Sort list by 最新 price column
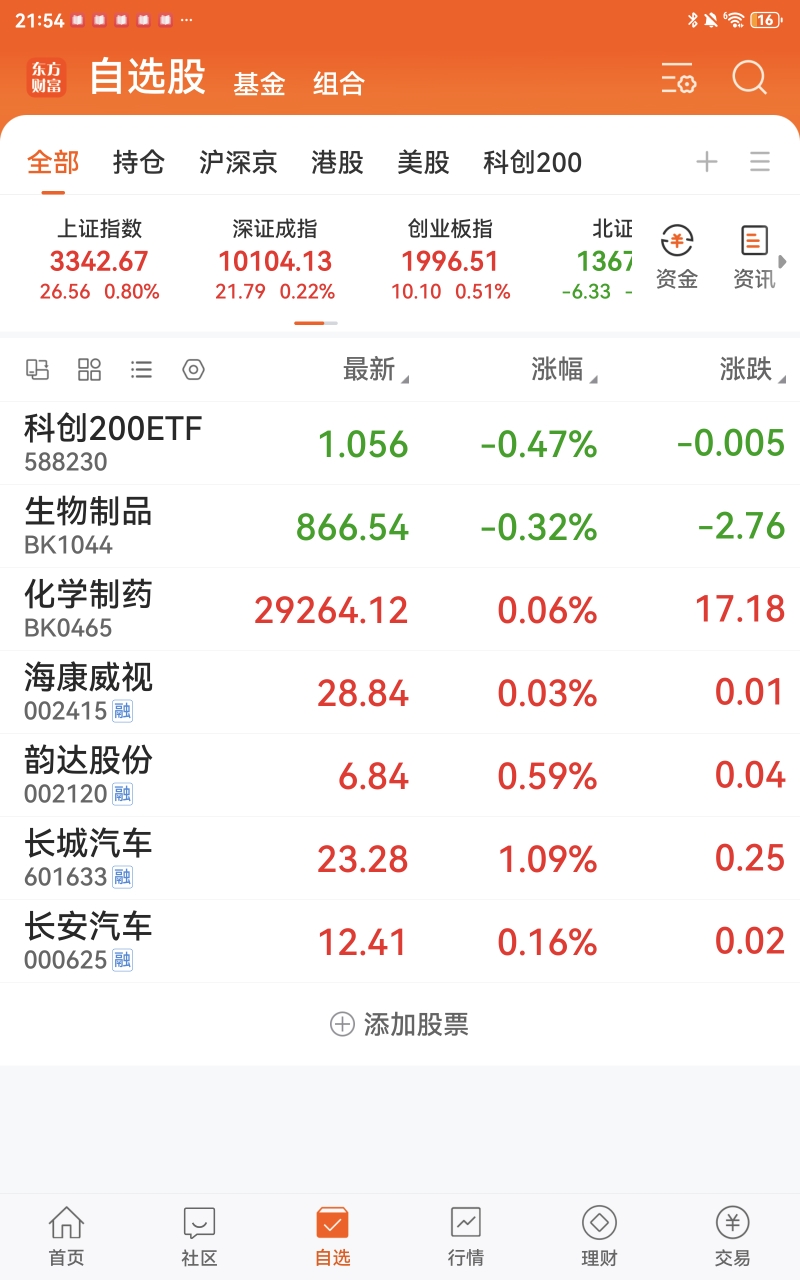Screen dimensions: 800x1280 click(376, 370)
